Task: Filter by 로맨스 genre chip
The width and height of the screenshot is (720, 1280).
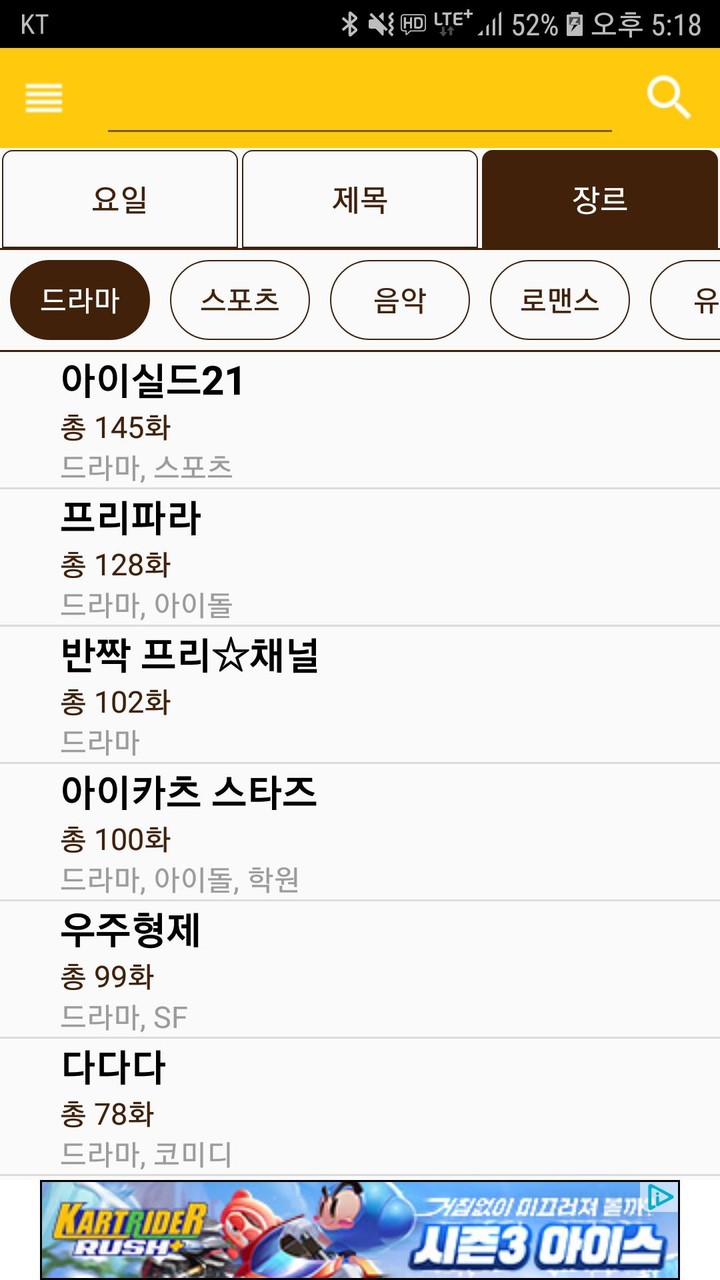Action: tap(560, 300)
